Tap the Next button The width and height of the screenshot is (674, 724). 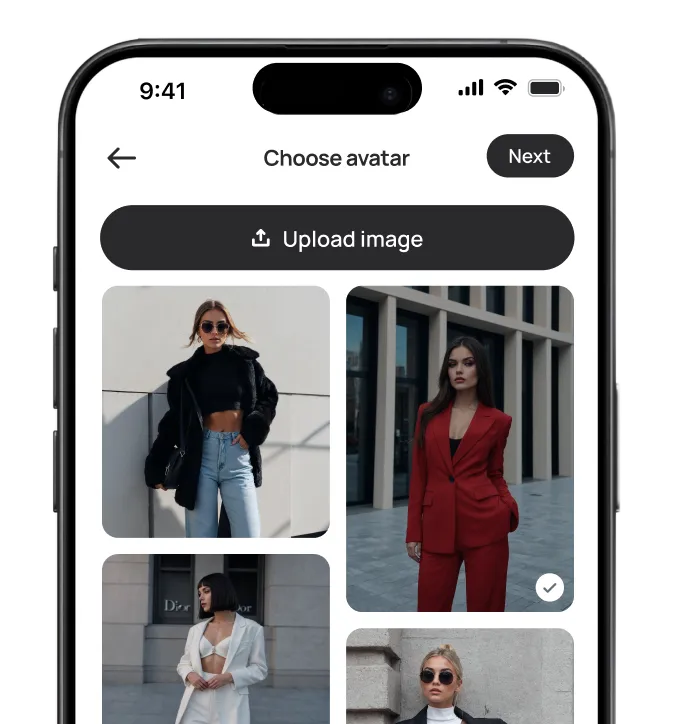(529, 157)
